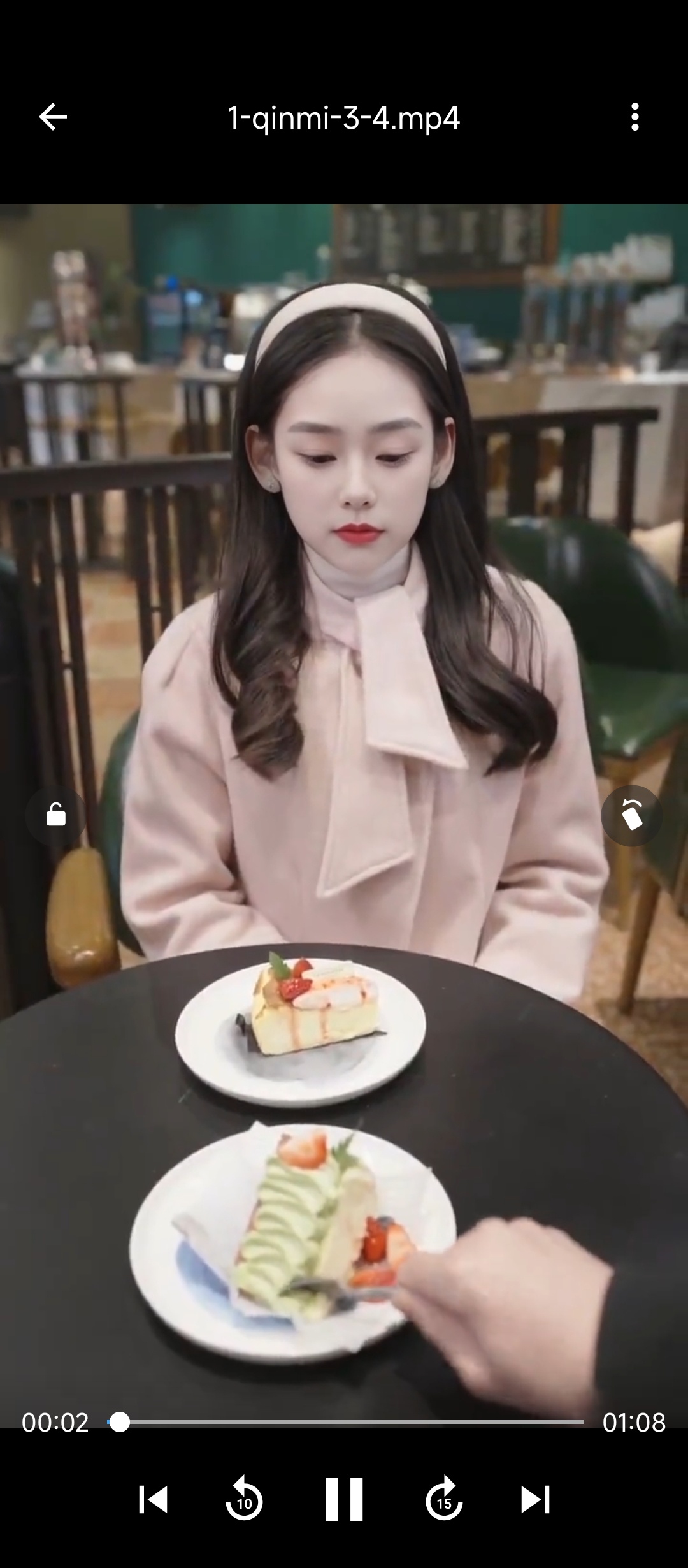Skip to the next video
The image size is (688, 1568).
535,1499
